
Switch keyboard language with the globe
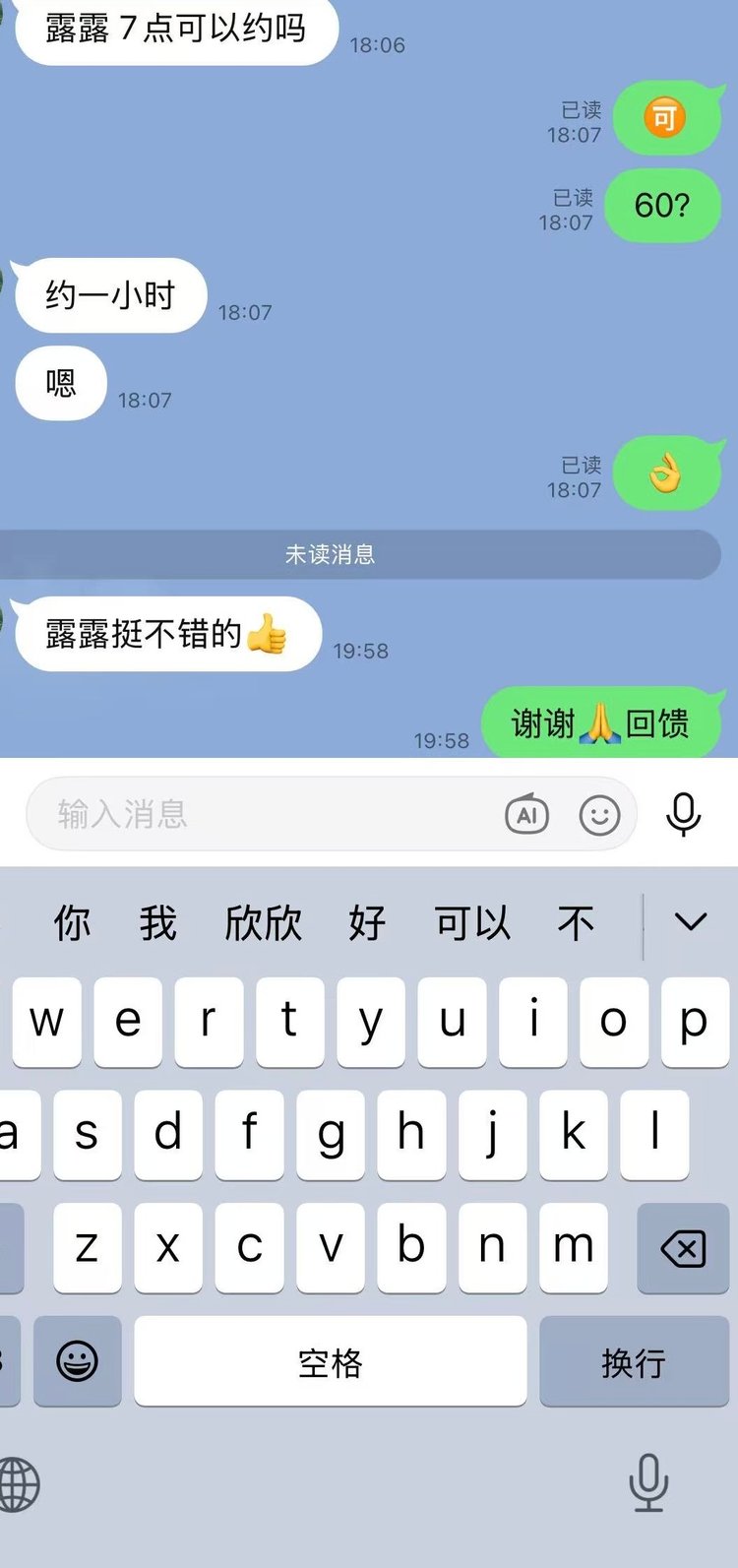pos(20,1483)
